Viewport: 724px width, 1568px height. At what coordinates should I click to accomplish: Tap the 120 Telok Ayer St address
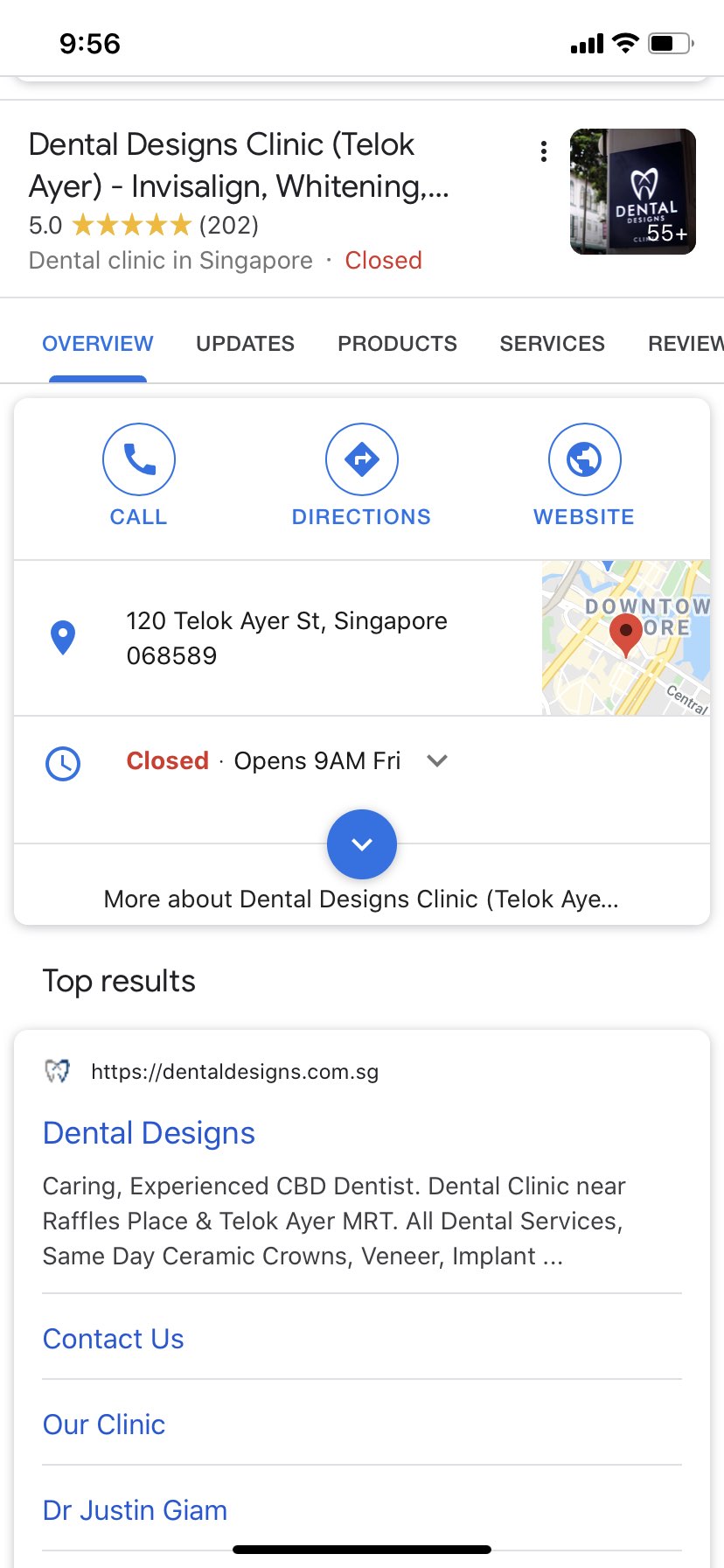click(286, 638)
